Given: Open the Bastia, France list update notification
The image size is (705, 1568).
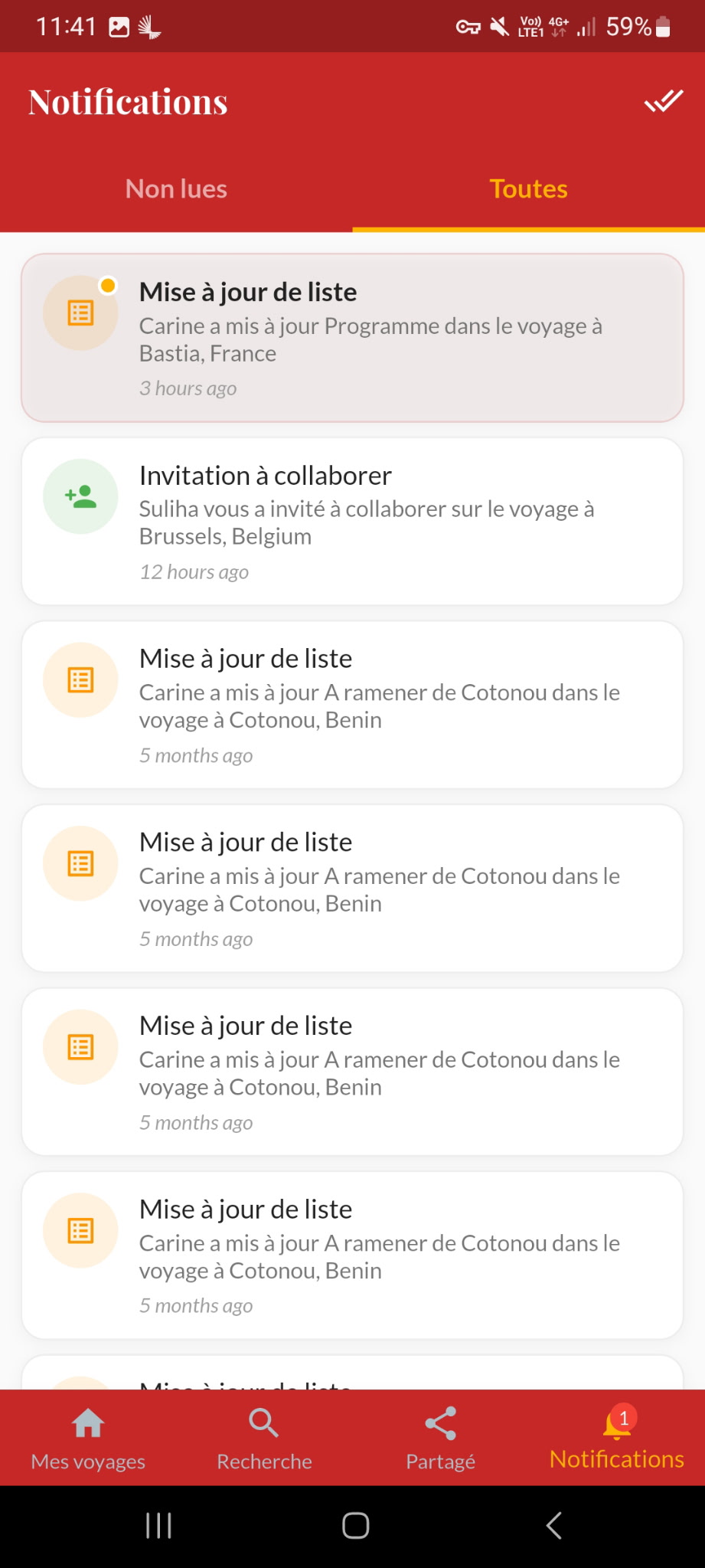Looking at the screenshot, I should pos(352,337).
